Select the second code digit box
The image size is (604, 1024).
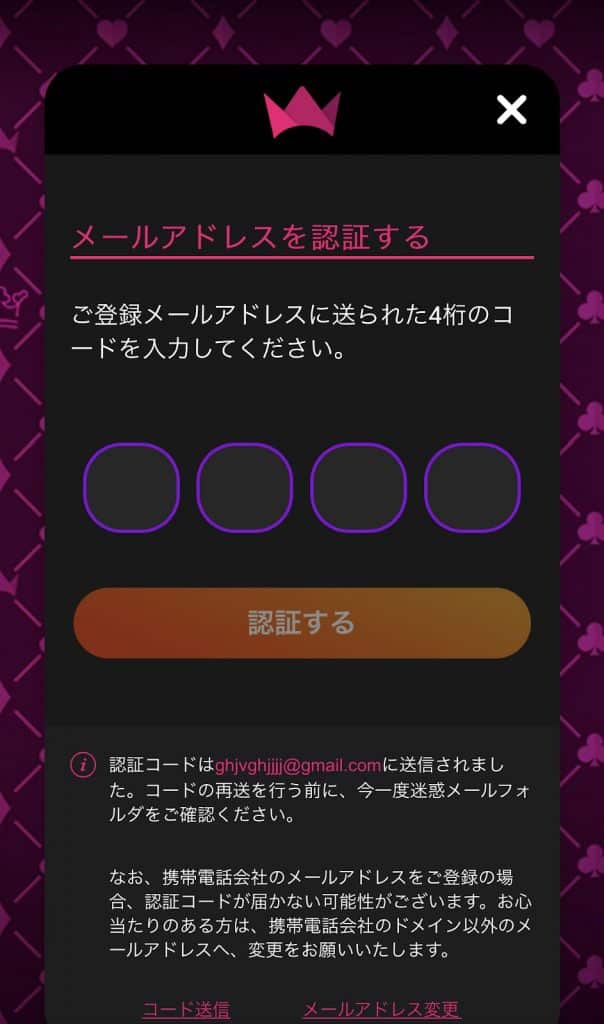pyautogui.click(x=245, y=488)
